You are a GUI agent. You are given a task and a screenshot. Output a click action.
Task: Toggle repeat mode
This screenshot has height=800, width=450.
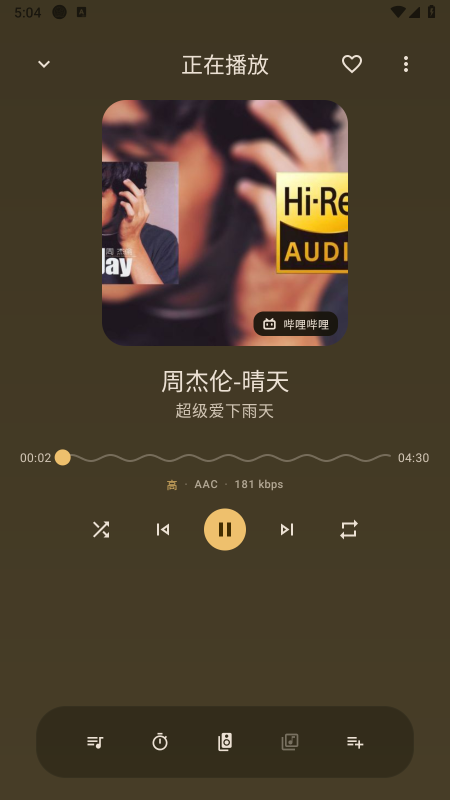click(349, 530)
